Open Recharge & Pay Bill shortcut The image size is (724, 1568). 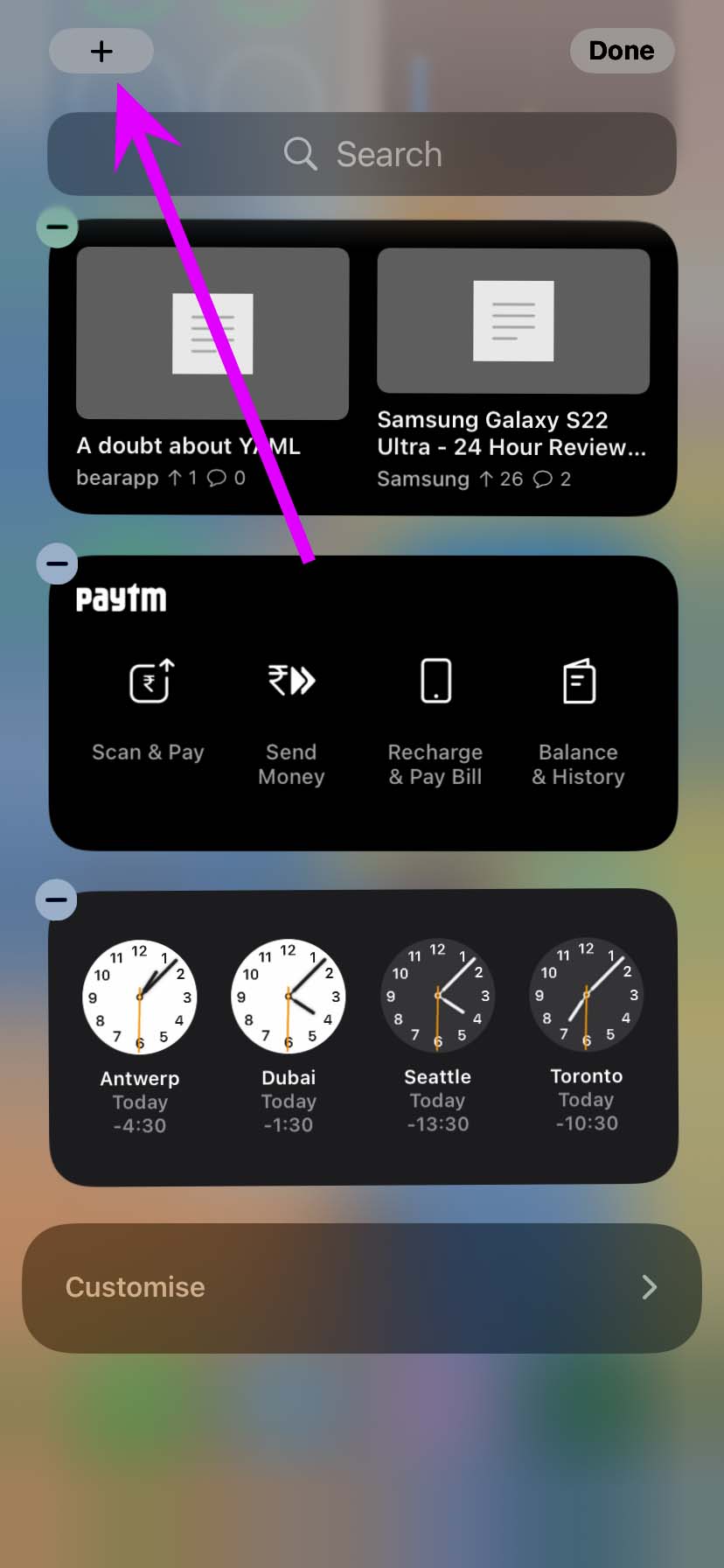[435, 681]
